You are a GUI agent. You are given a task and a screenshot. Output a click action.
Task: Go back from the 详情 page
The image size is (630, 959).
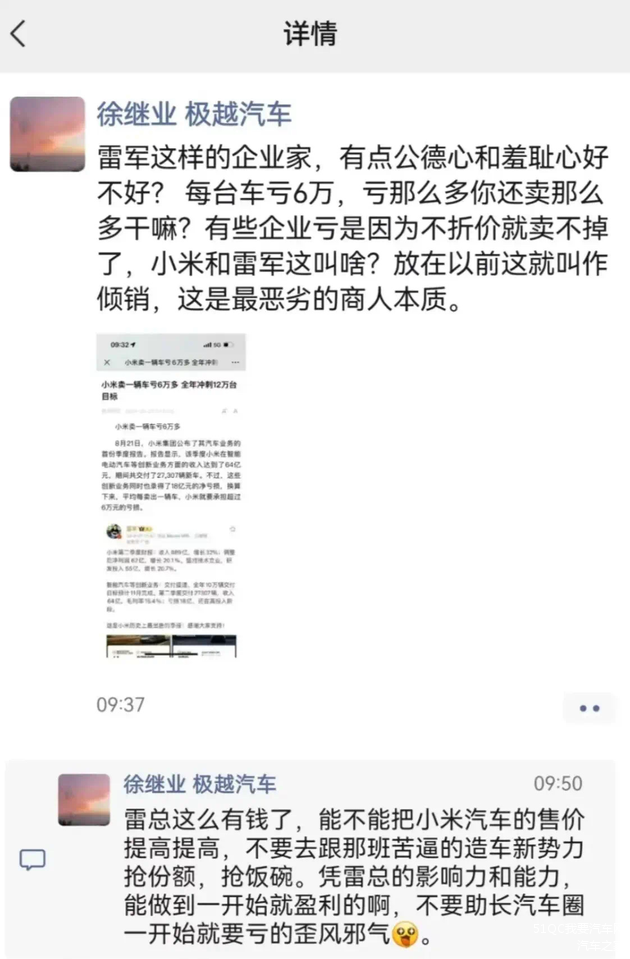coord(19,34)
